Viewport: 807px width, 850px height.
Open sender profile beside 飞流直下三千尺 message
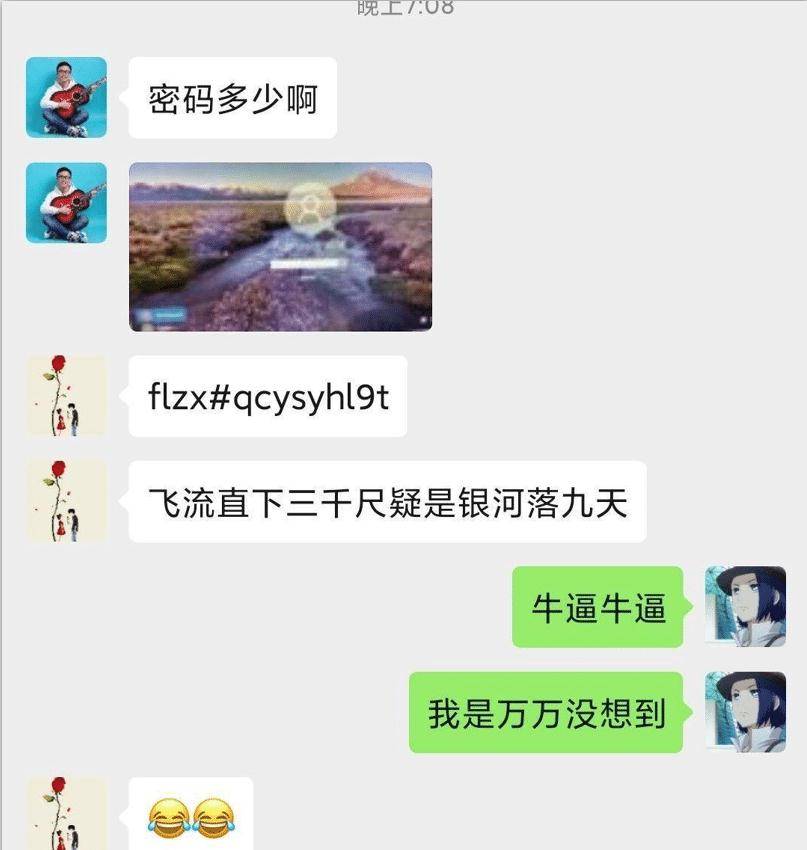coord(66,500)
